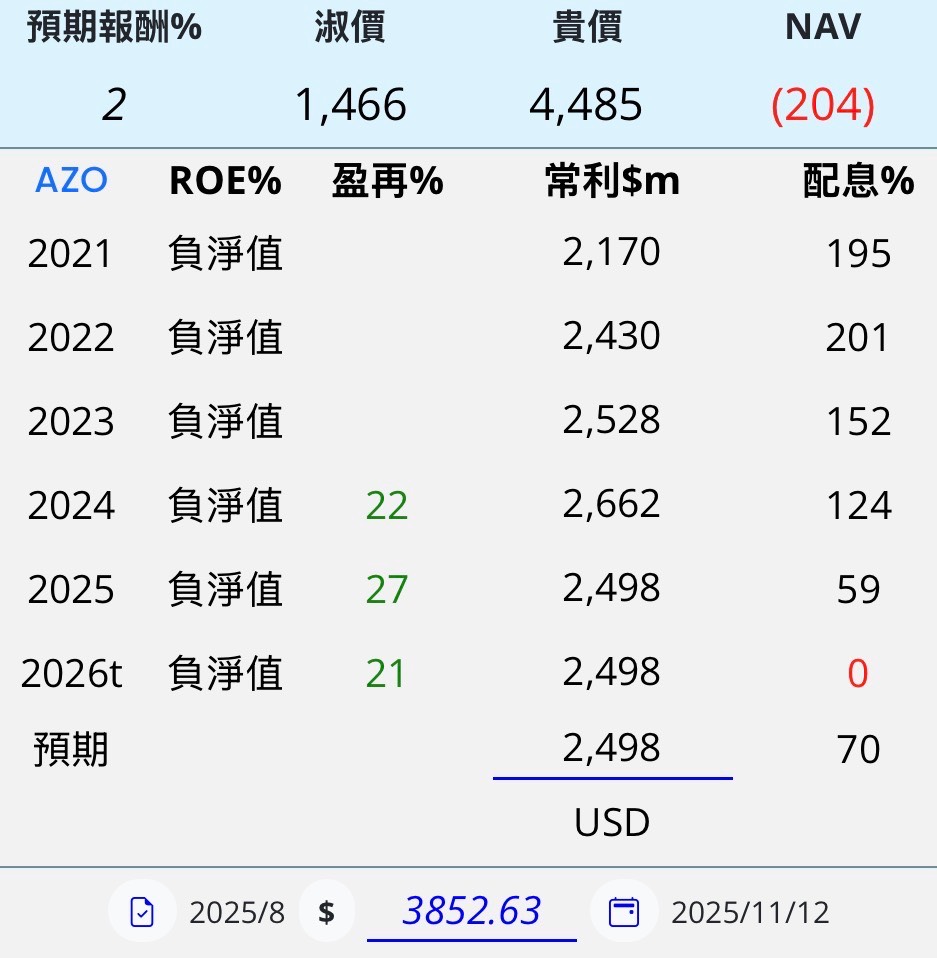Edit the stock price field 3852.63
937x958 pixels.
coord(471,911)
